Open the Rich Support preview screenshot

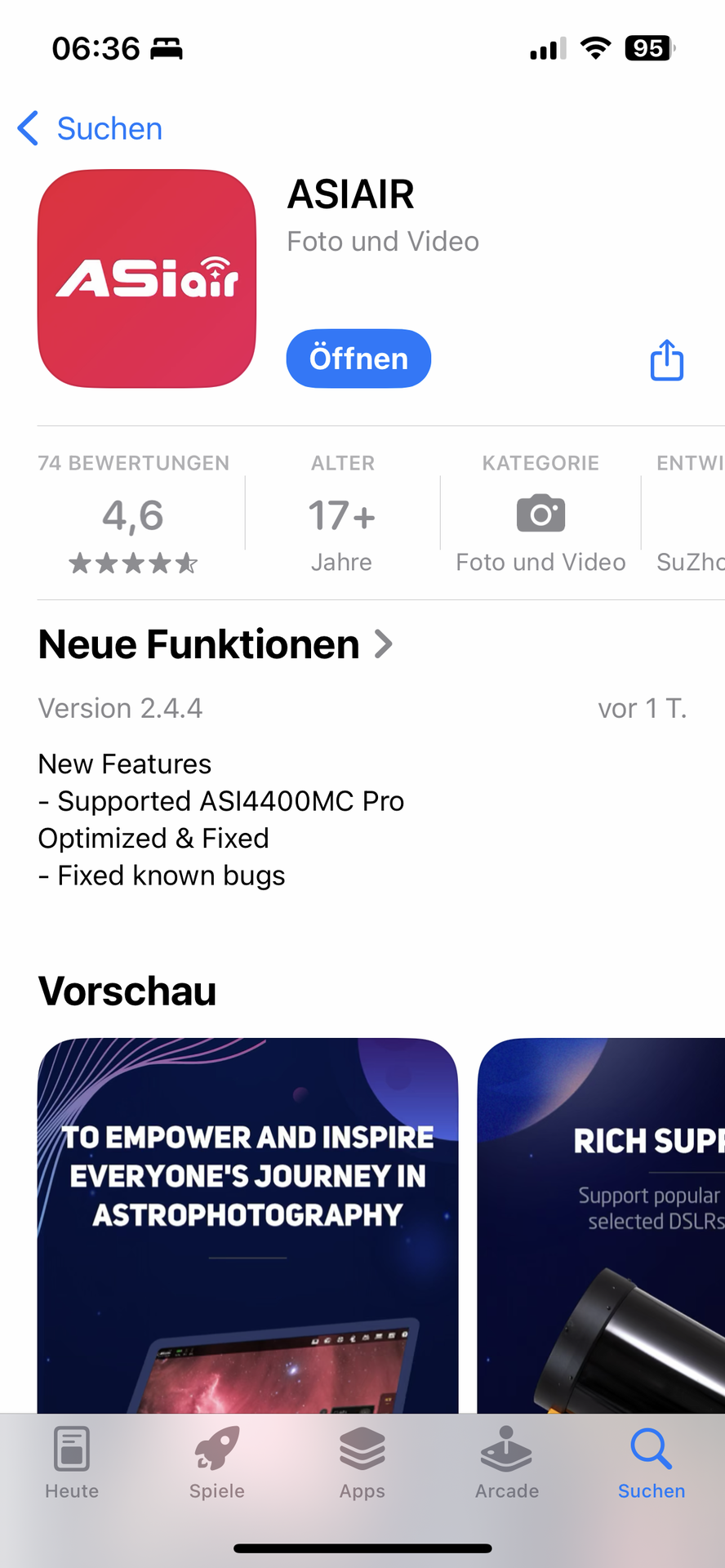pyautogui.click(x=601, y=1225)
